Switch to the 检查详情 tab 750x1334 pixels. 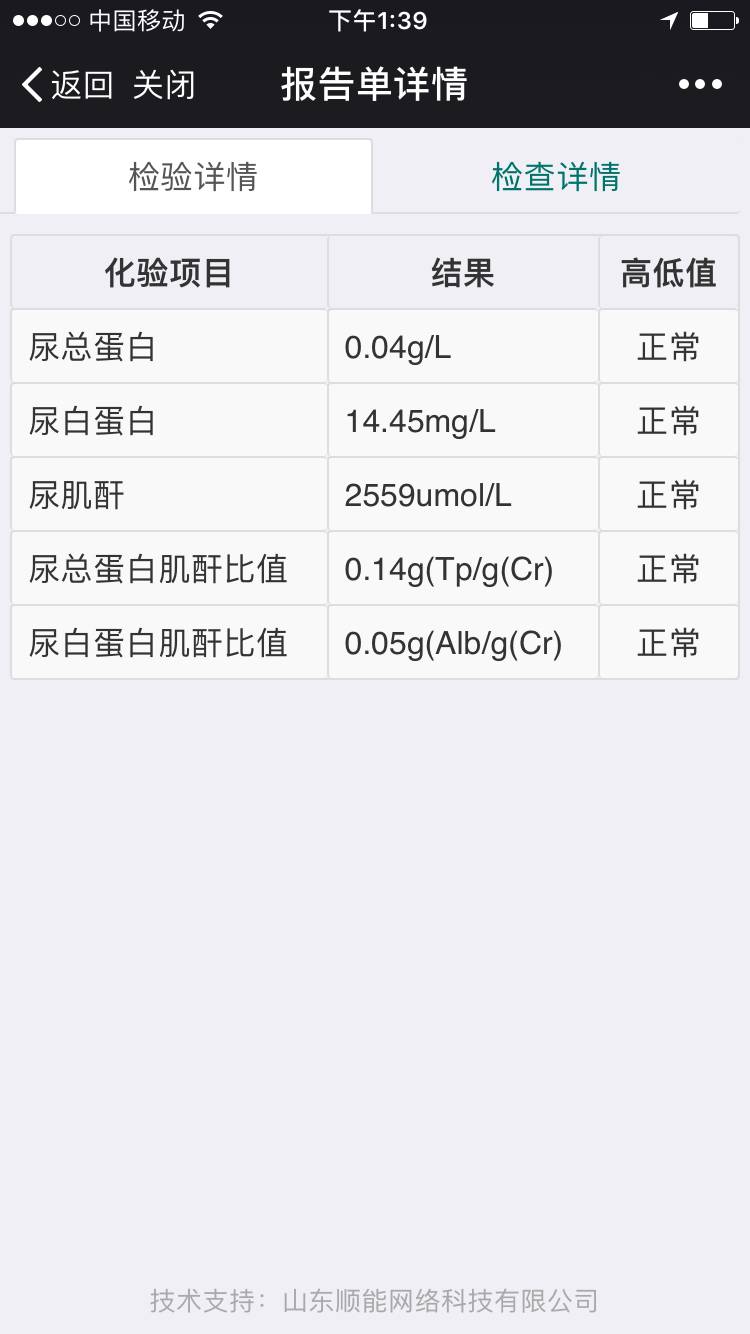pyautogui.click(x=556, y=177)
